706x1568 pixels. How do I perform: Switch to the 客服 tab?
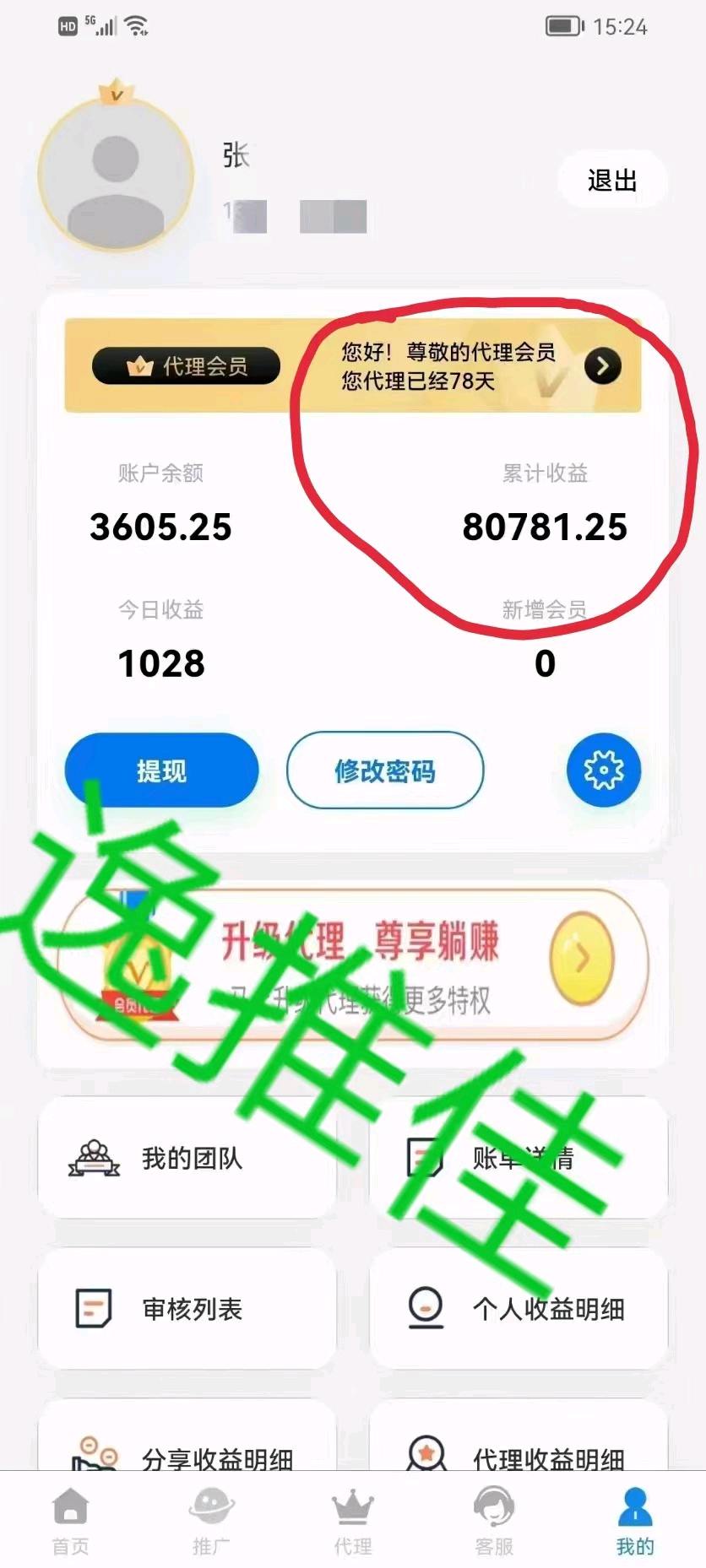coord(494,1520)
